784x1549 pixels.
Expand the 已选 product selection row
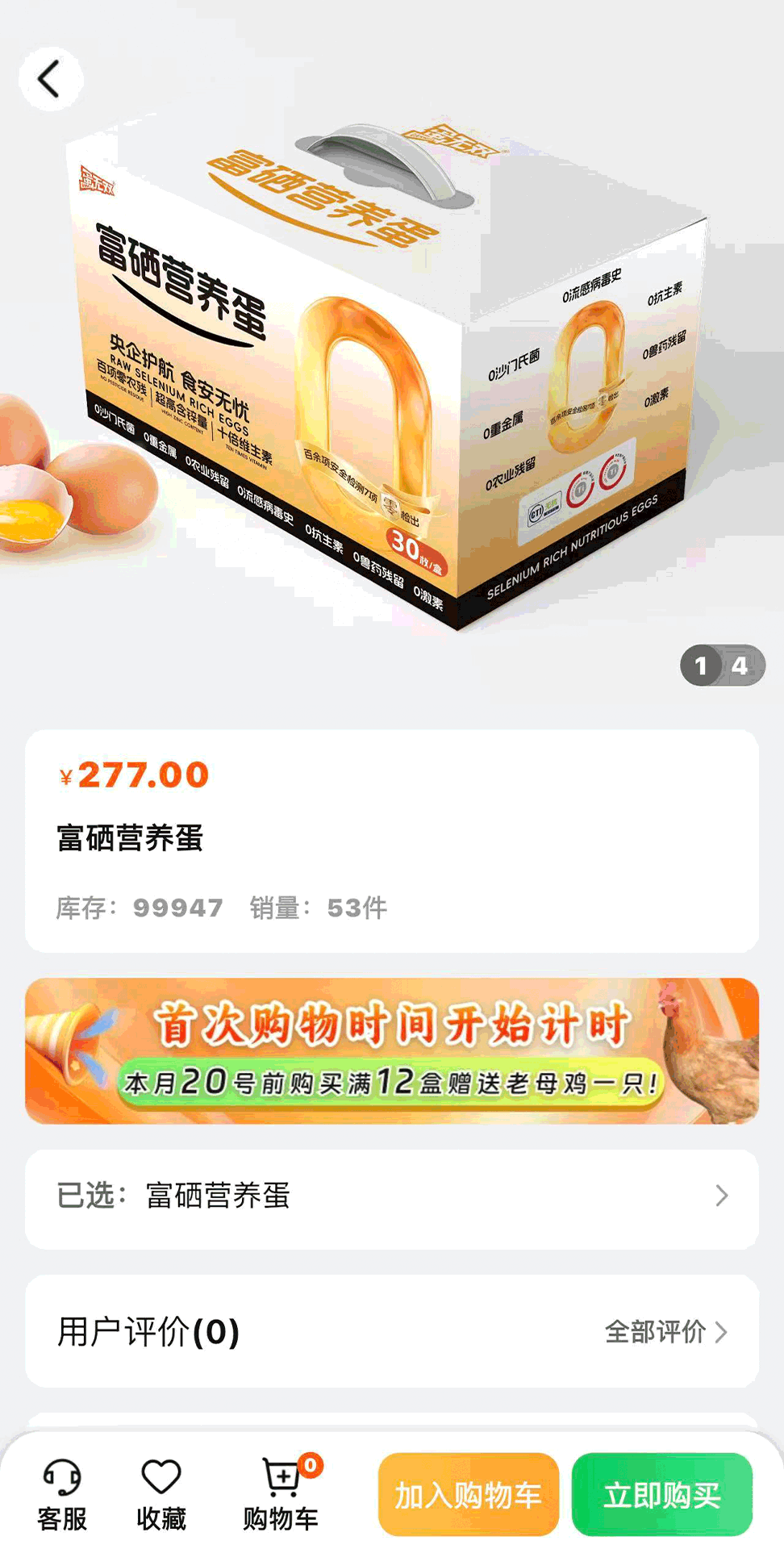392,1196
